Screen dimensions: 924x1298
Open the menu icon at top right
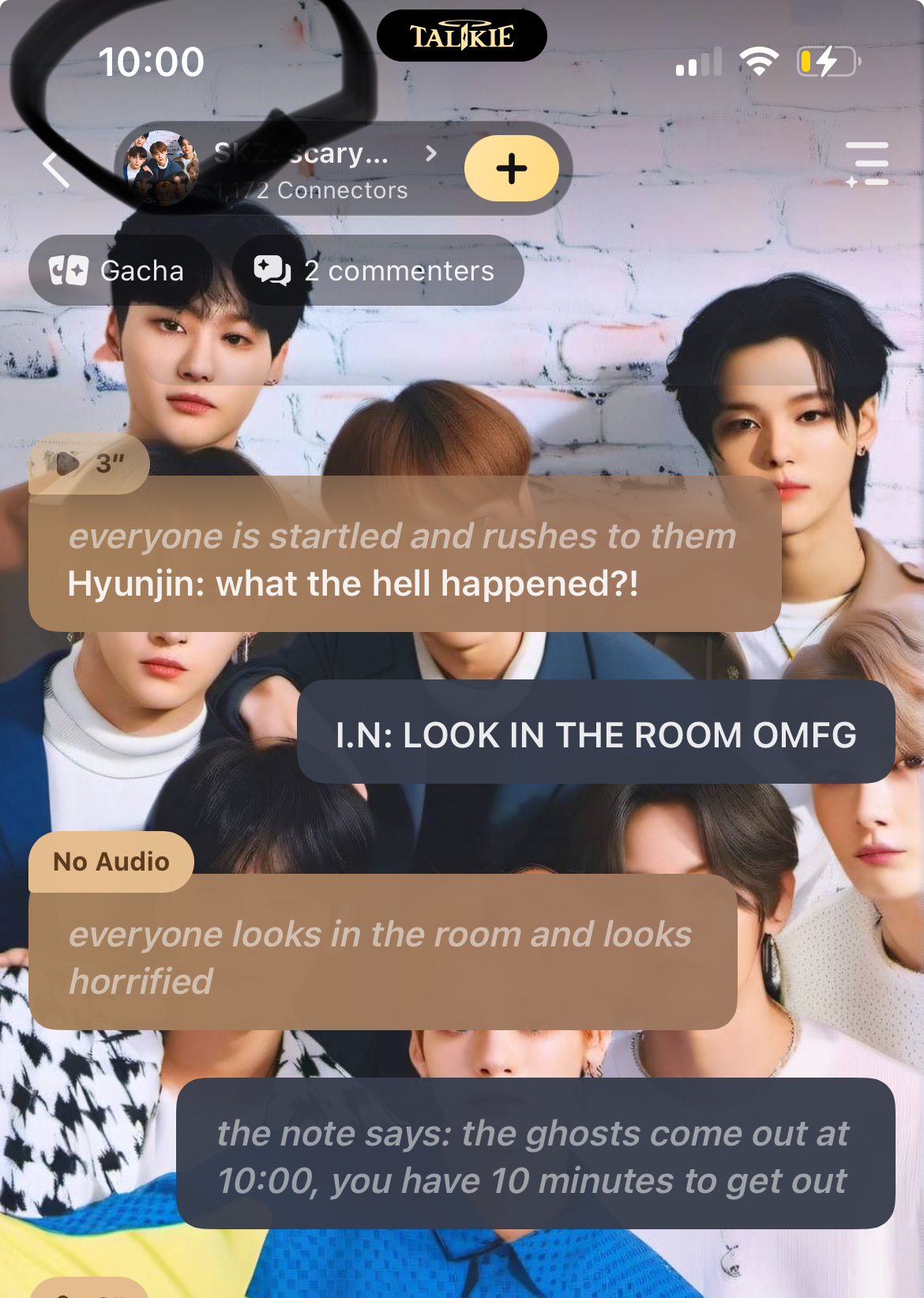(867, 164)
